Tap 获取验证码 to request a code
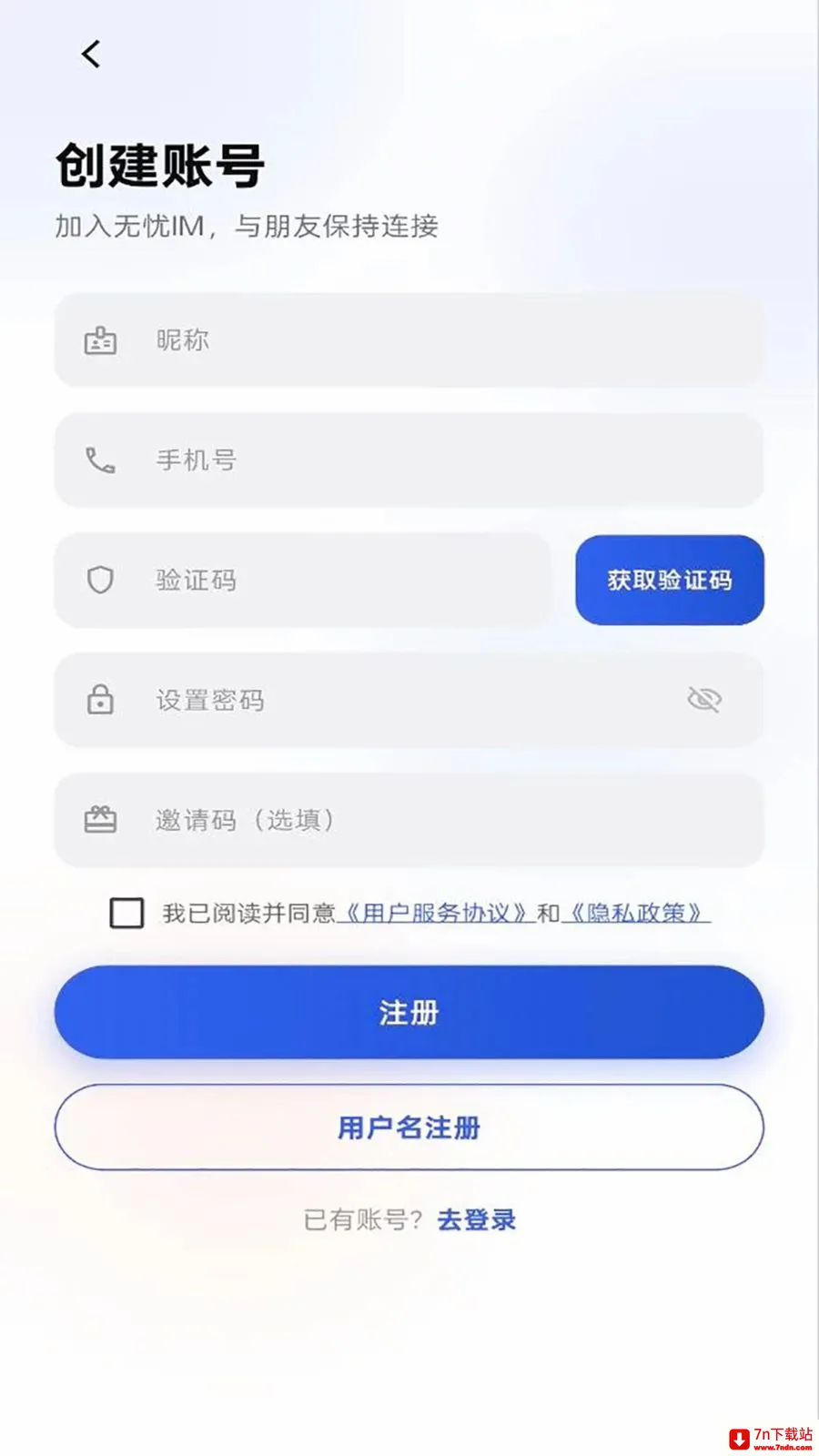This screenshot has width=819, height=1456. click(670, 581)
